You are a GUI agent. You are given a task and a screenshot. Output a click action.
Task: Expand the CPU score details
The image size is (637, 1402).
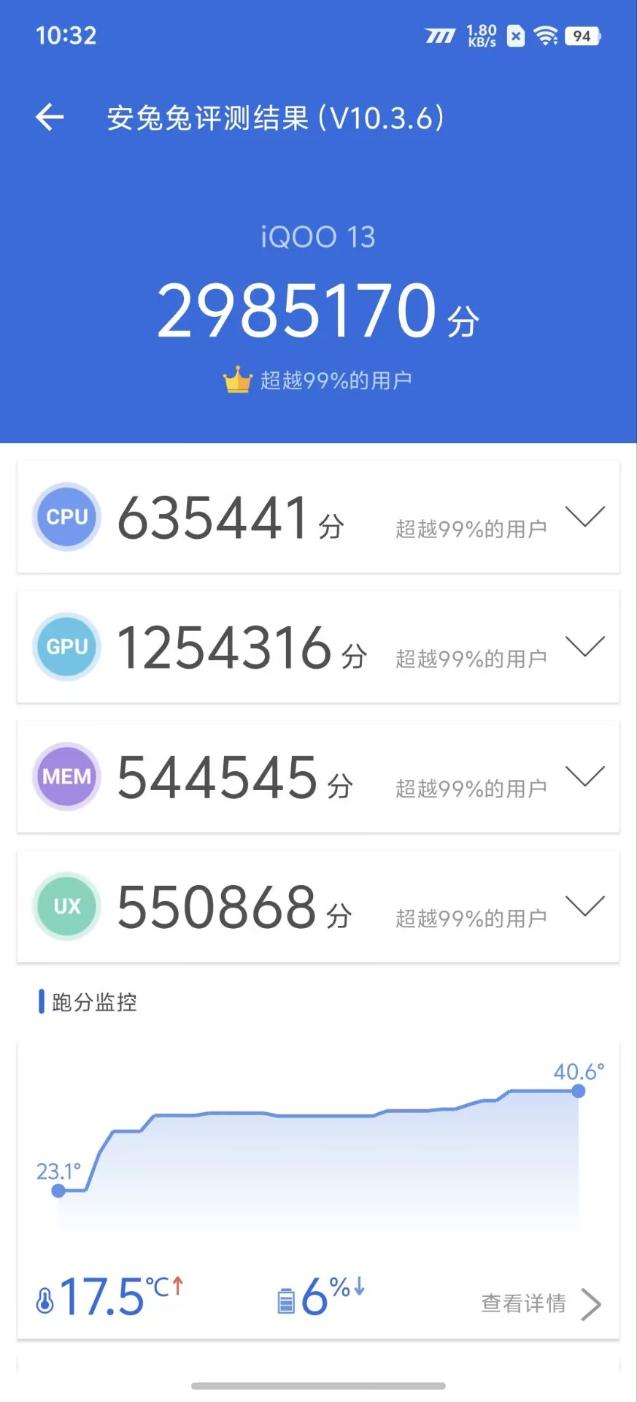[x=585, y=517]
